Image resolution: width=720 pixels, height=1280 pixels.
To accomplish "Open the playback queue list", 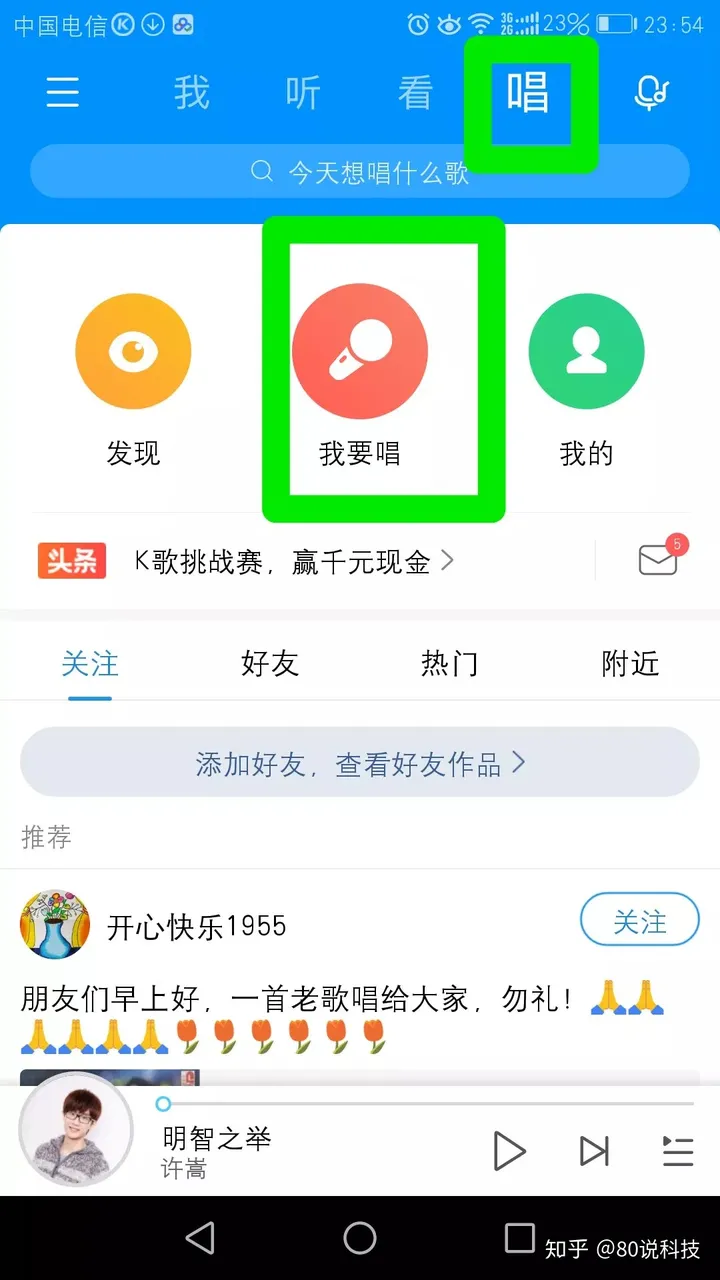I will (x=678, y=1151).
